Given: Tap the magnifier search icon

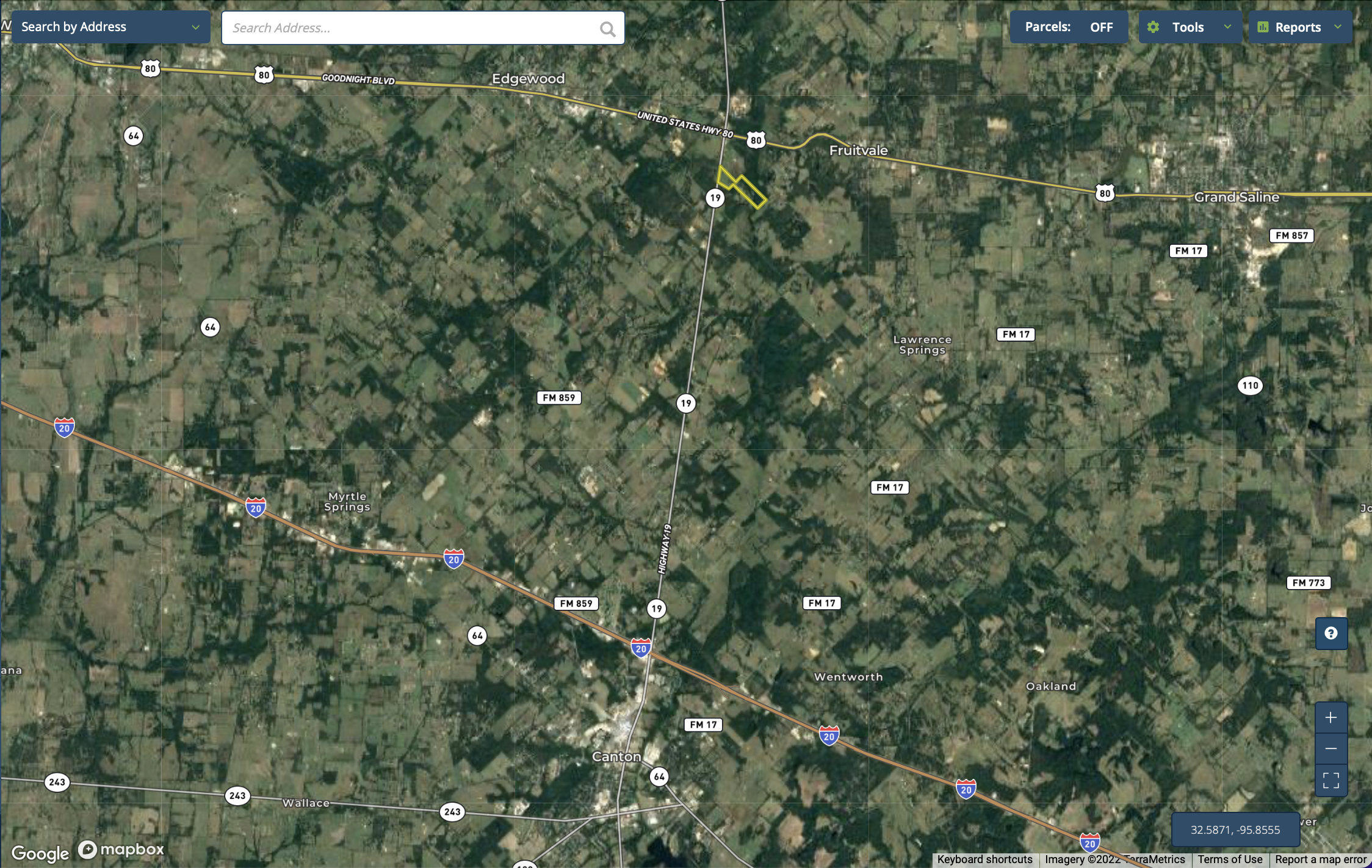Looking at the screenshot, I should (x=607, y=29).
